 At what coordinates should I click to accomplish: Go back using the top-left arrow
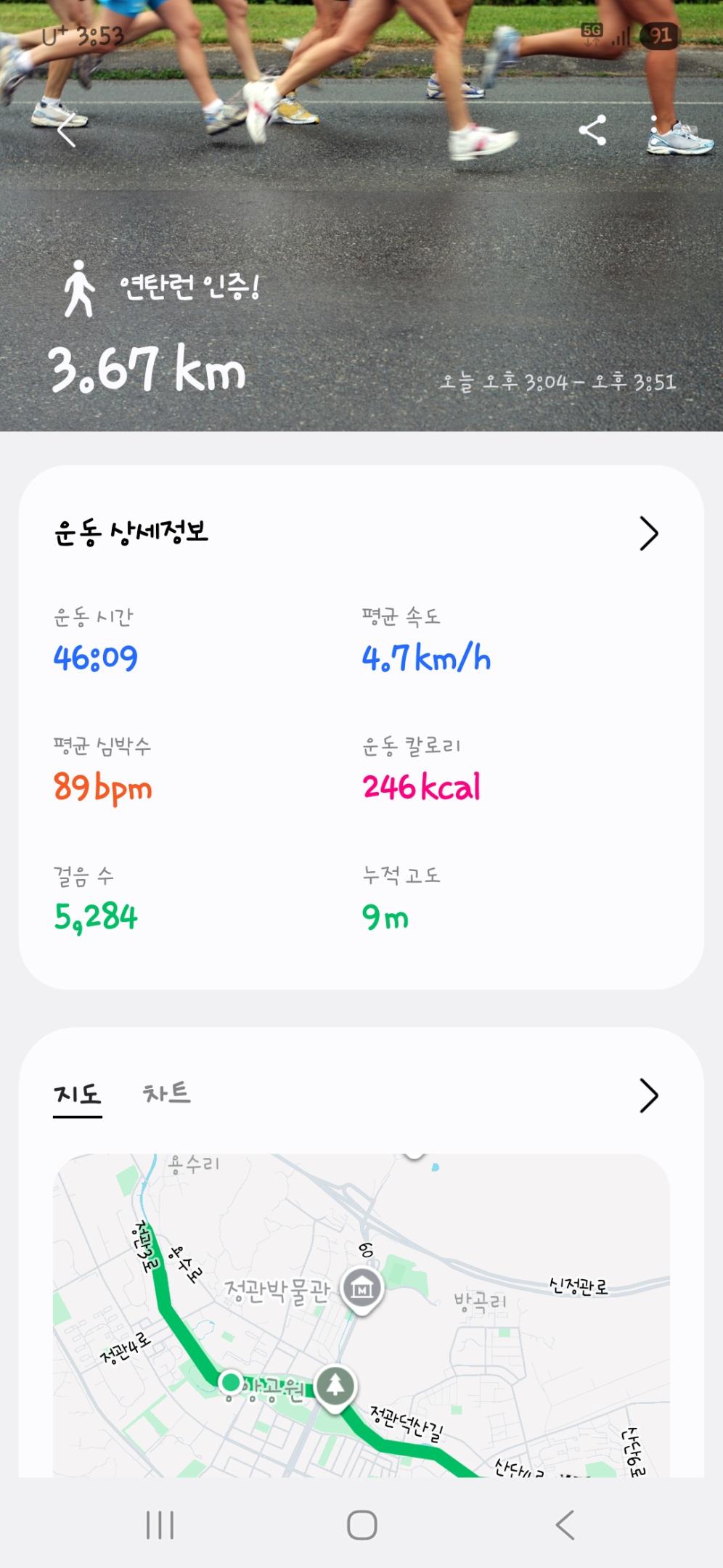pyautogui.click(x=67, y=131)
